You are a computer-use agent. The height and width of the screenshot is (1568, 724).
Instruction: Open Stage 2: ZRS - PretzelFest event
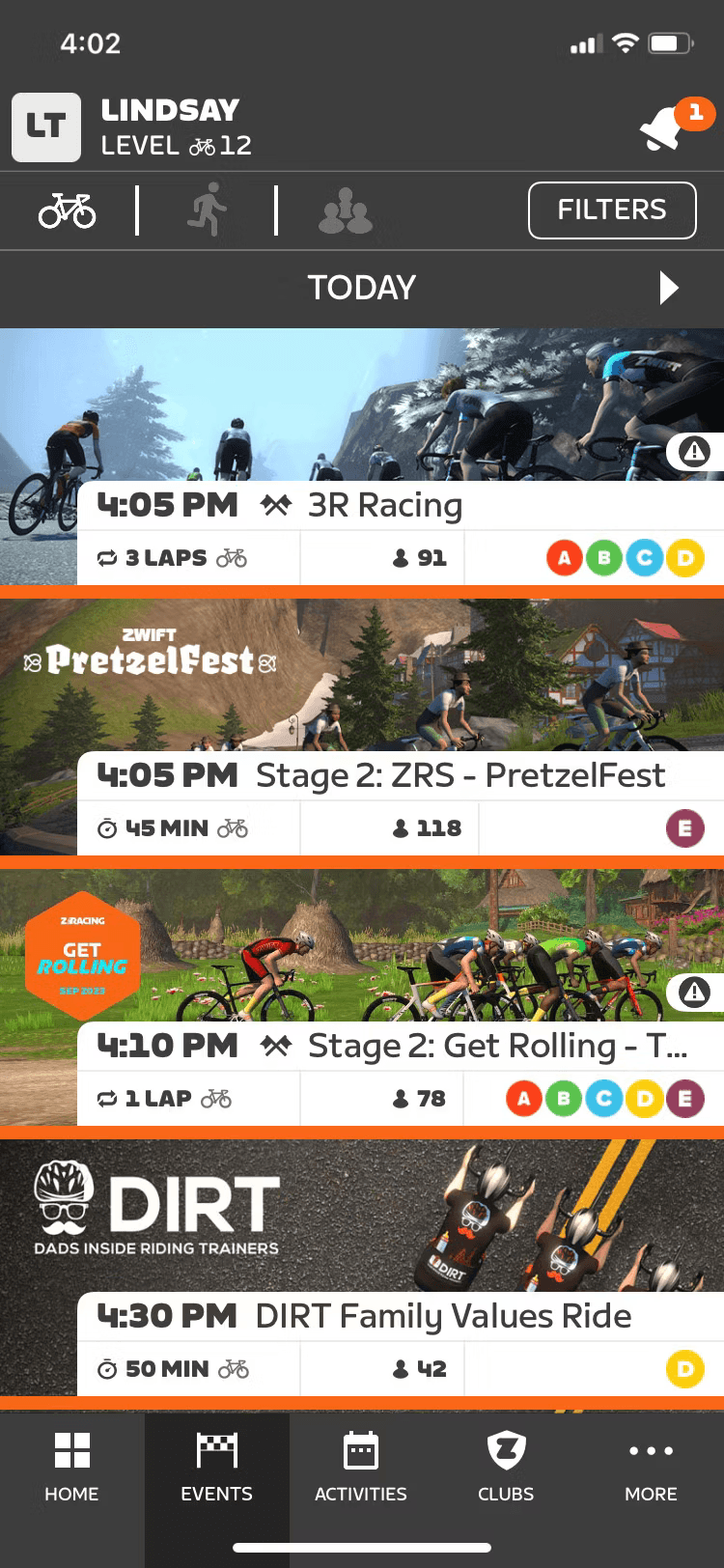459,776
